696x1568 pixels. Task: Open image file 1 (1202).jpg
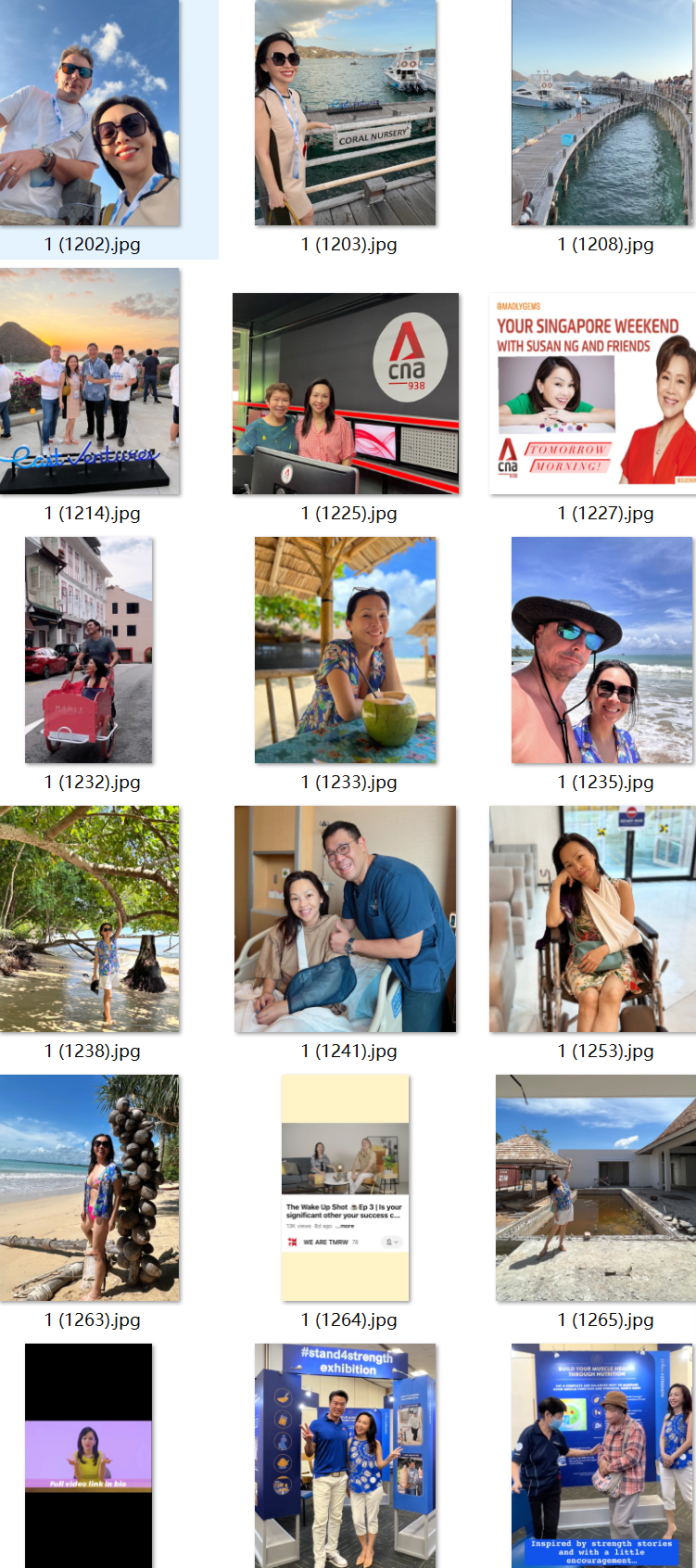90,113
